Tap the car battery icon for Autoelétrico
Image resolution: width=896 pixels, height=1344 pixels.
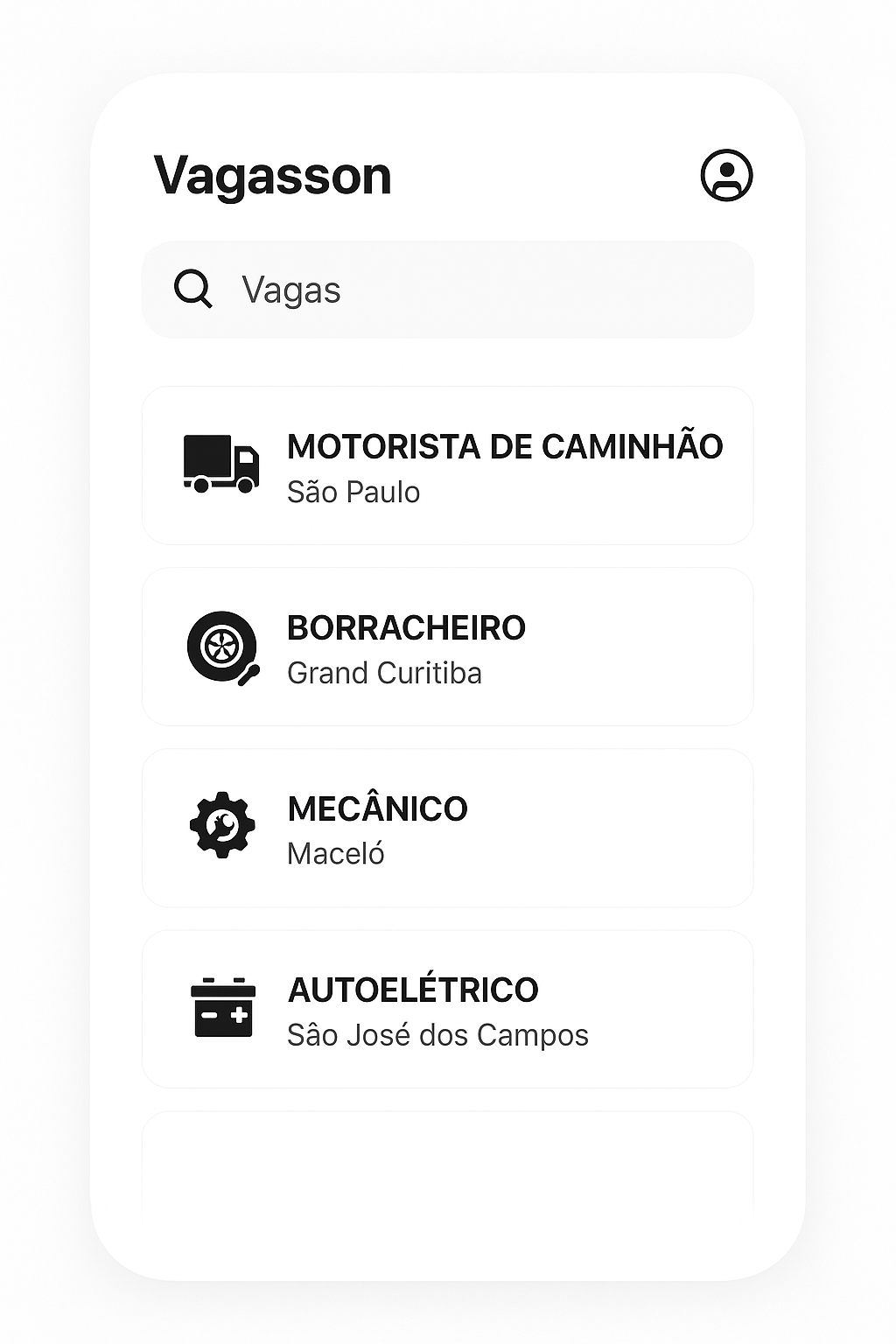(221, 1007)
